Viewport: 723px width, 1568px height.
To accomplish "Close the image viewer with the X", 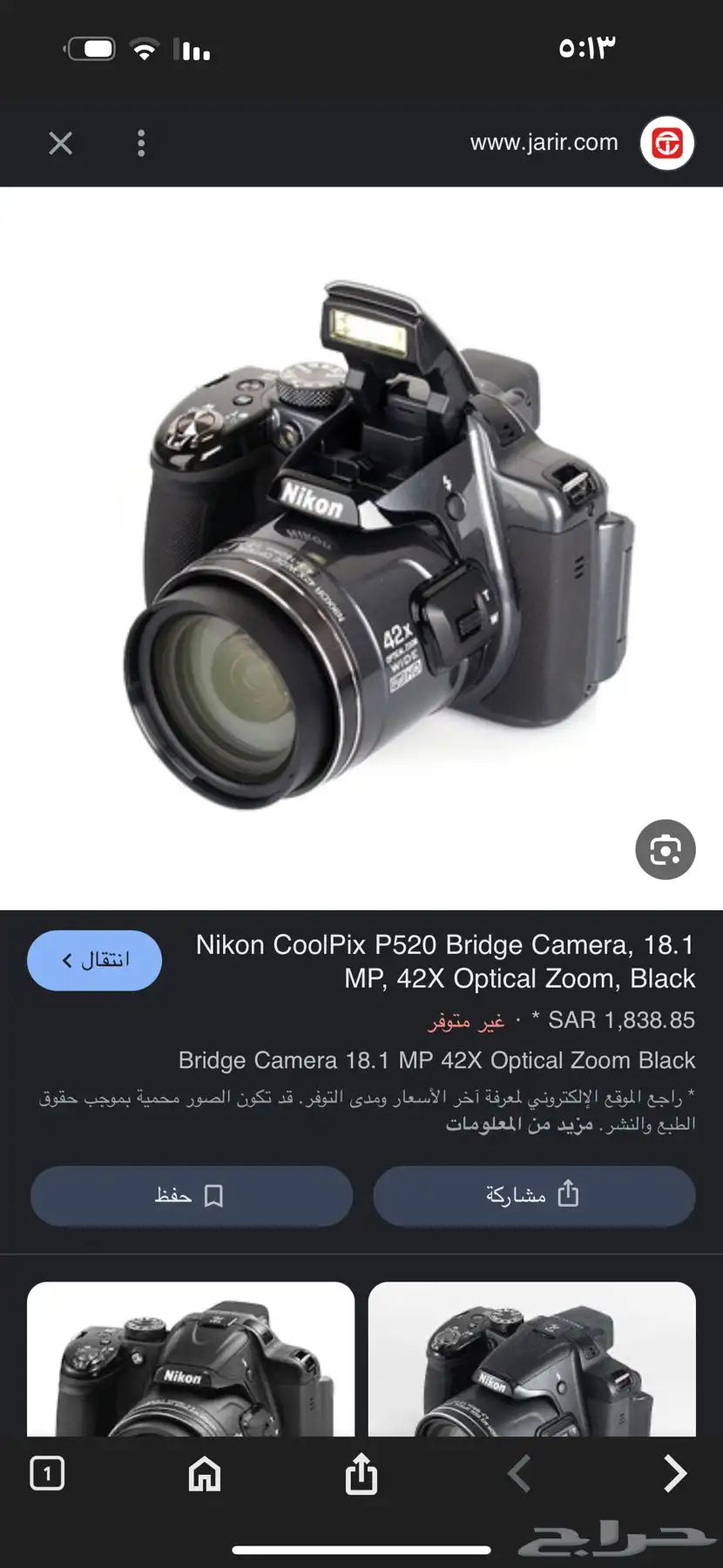I will (x=60, y=143).
